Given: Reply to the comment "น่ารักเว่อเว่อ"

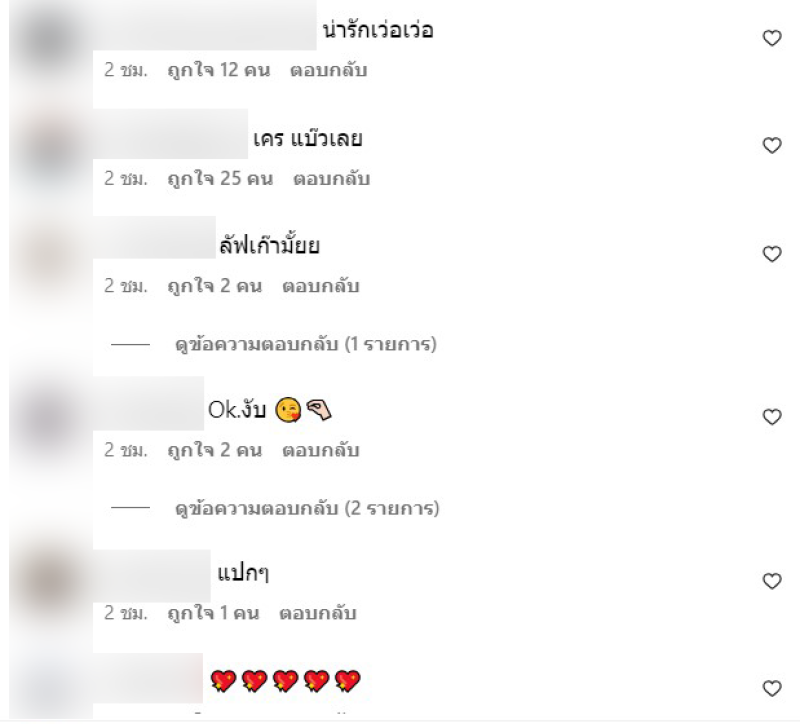Looking at the screenshot, I should pos(328,72).
